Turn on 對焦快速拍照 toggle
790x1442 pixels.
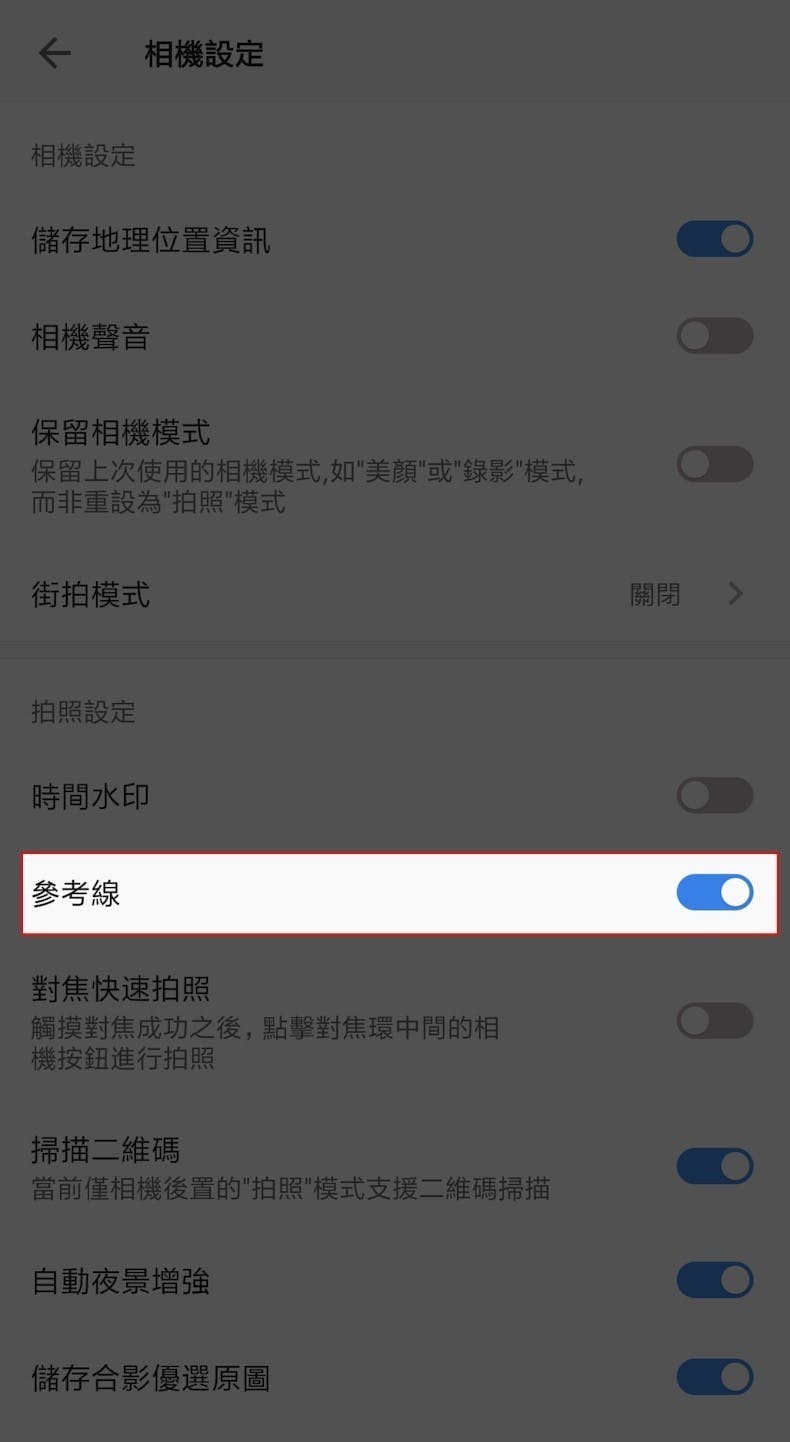point(714,1021)
